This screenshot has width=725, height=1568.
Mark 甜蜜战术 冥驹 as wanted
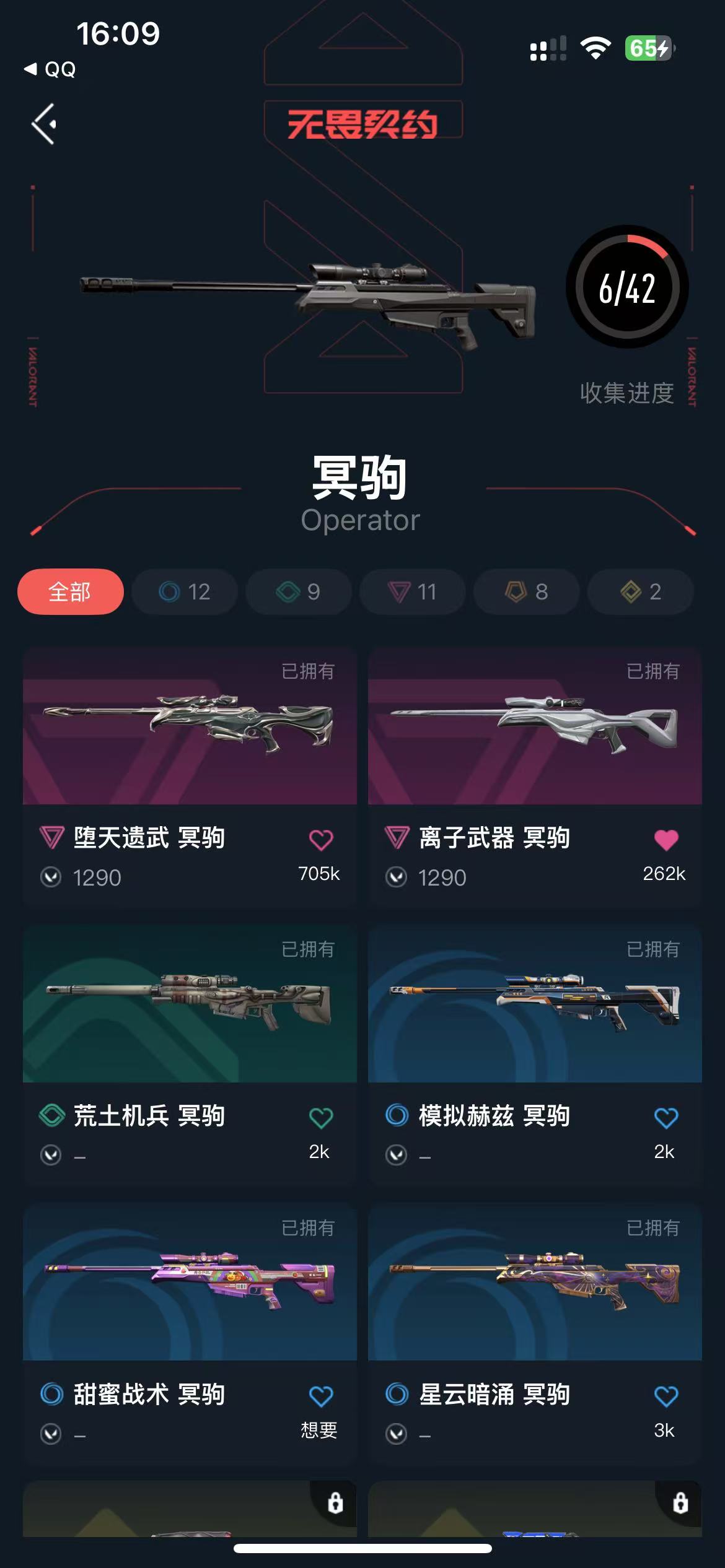[x=321, y=1396]
